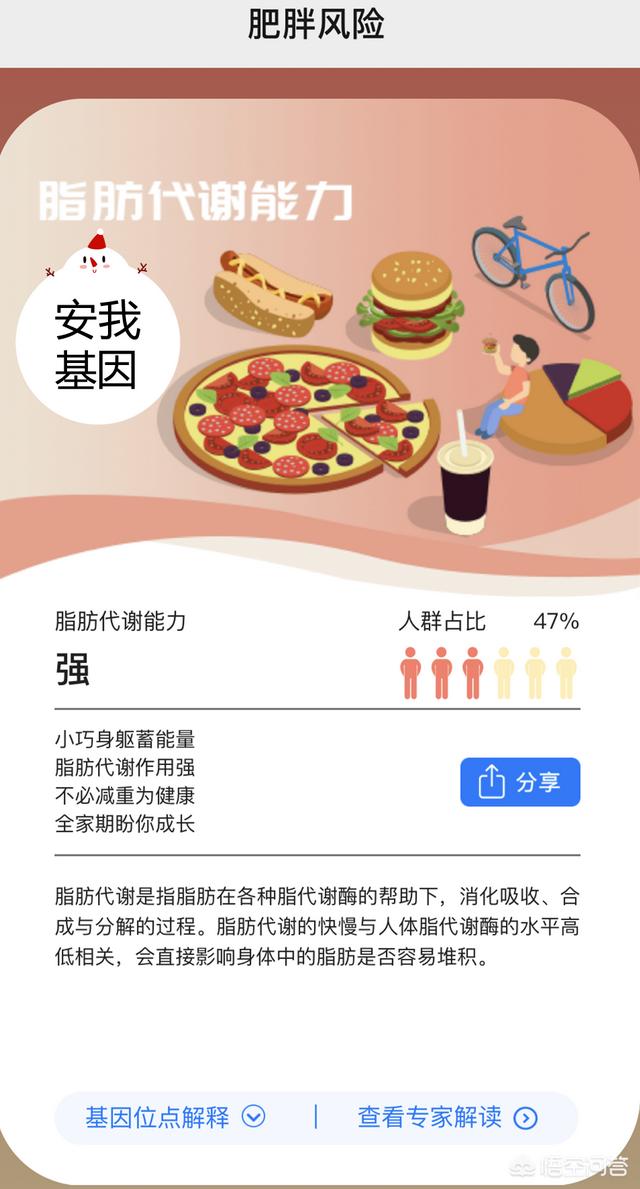Open 查看专家解读 expert interpretation

[447, 1117]
